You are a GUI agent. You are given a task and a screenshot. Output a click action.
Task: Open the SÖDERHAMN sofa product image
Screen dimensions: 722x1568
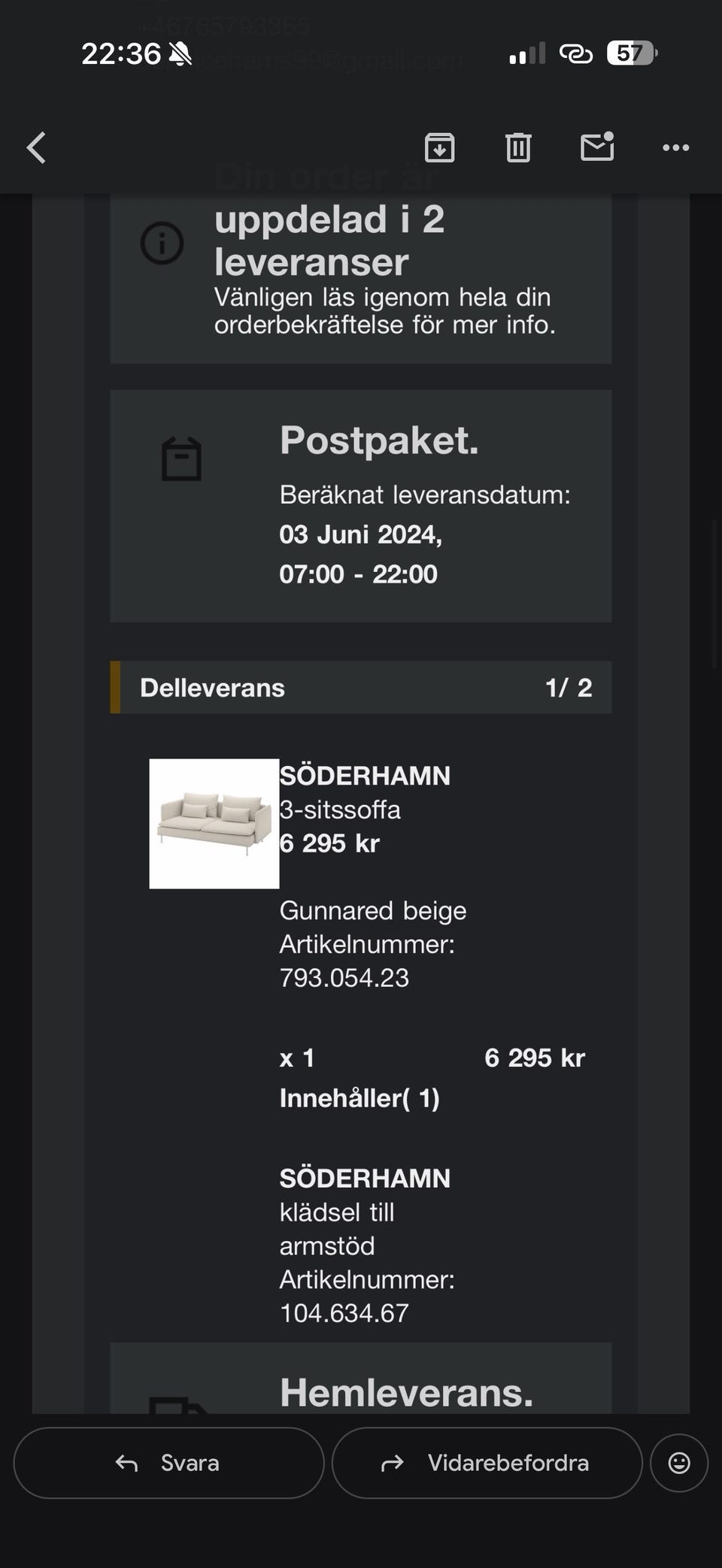tap(214, 822)
